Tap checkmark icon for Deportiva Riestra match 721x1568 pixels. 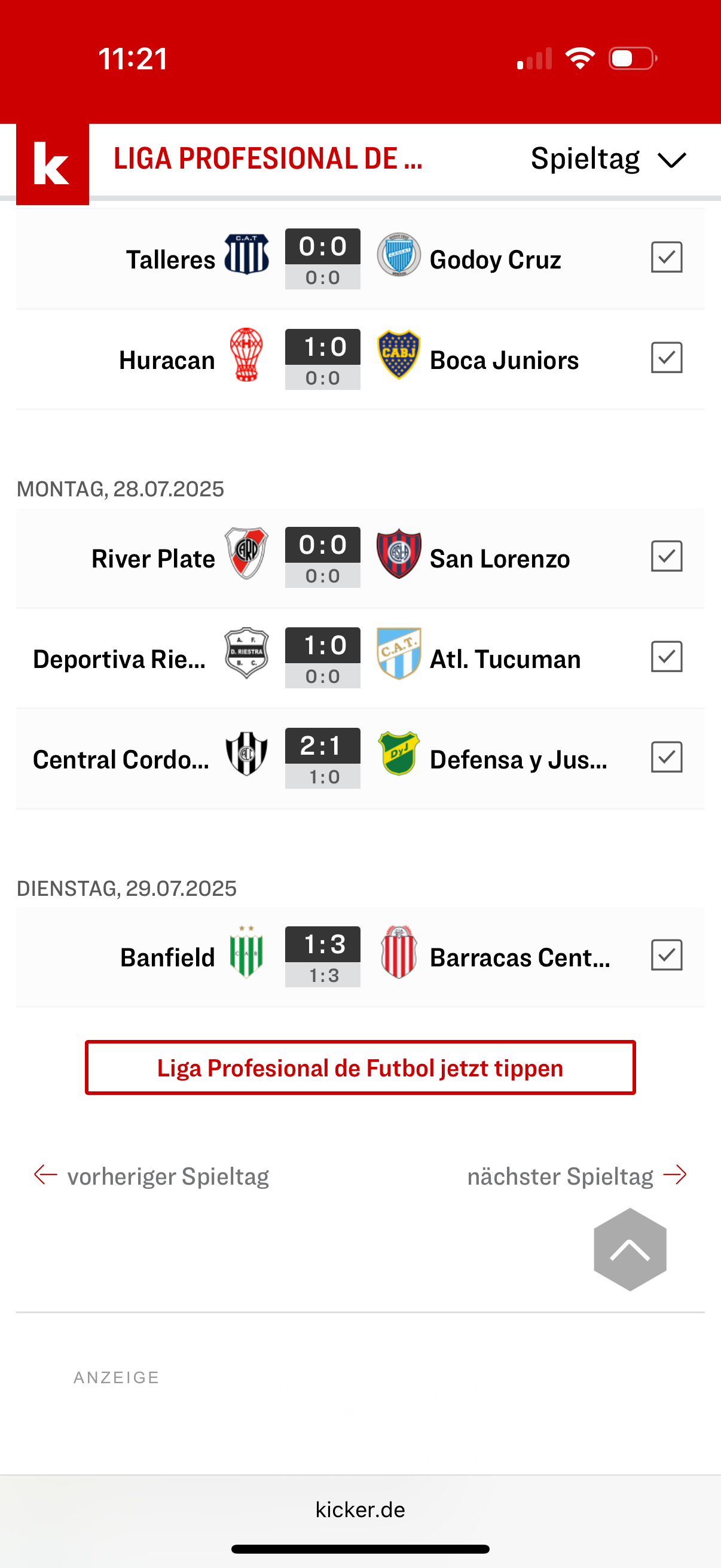pos(666,657)
